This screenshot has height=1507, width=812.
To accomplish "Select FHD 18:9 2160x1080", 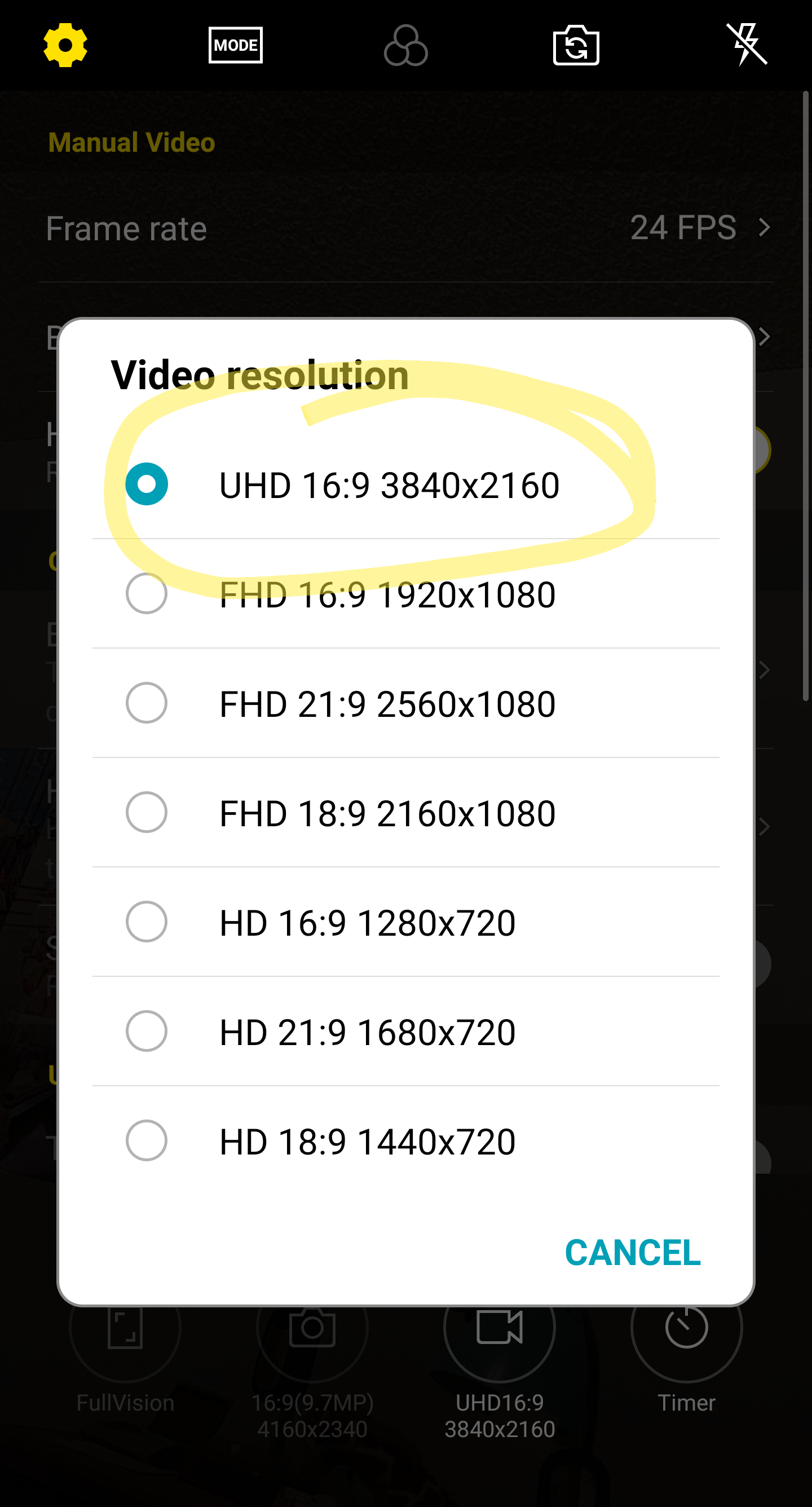I will click(x=405, y=813).
